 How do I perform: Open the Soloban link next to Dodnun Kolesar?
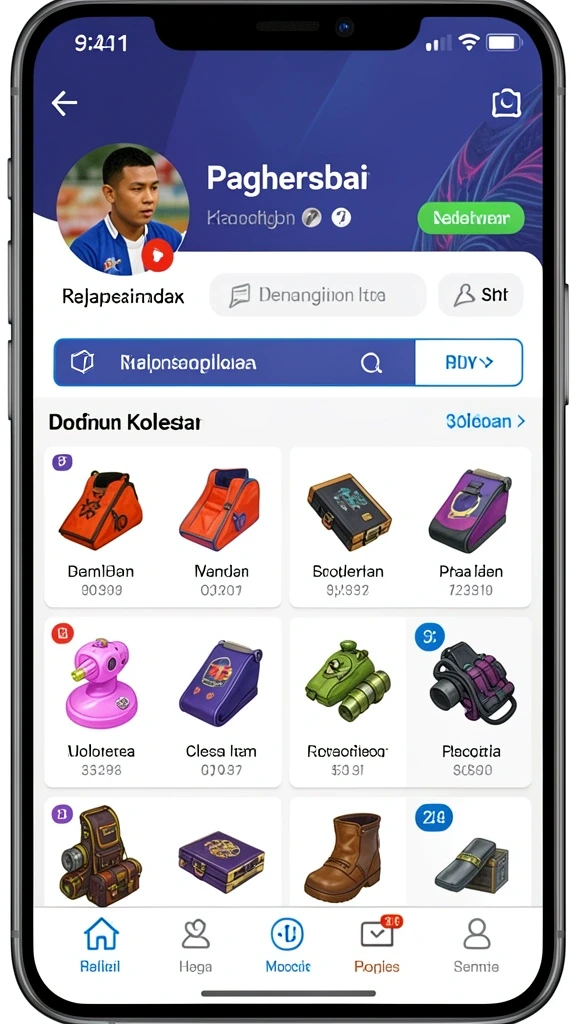coord(485,421)
